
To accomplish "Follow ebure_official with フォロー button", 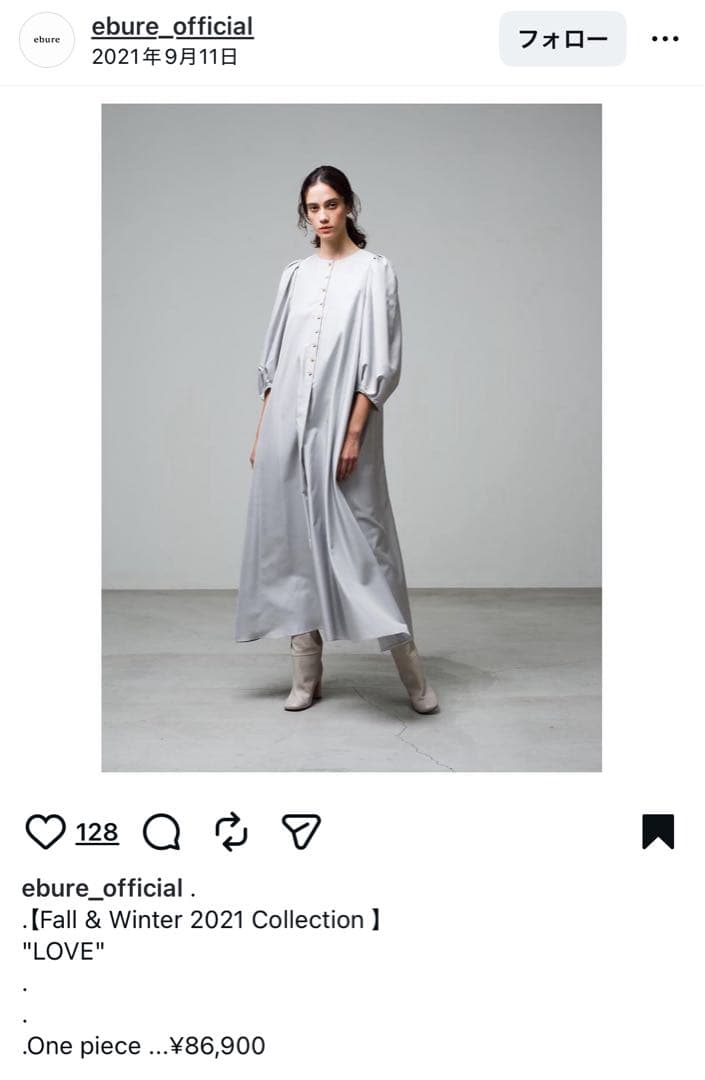I will coord(562,40).
